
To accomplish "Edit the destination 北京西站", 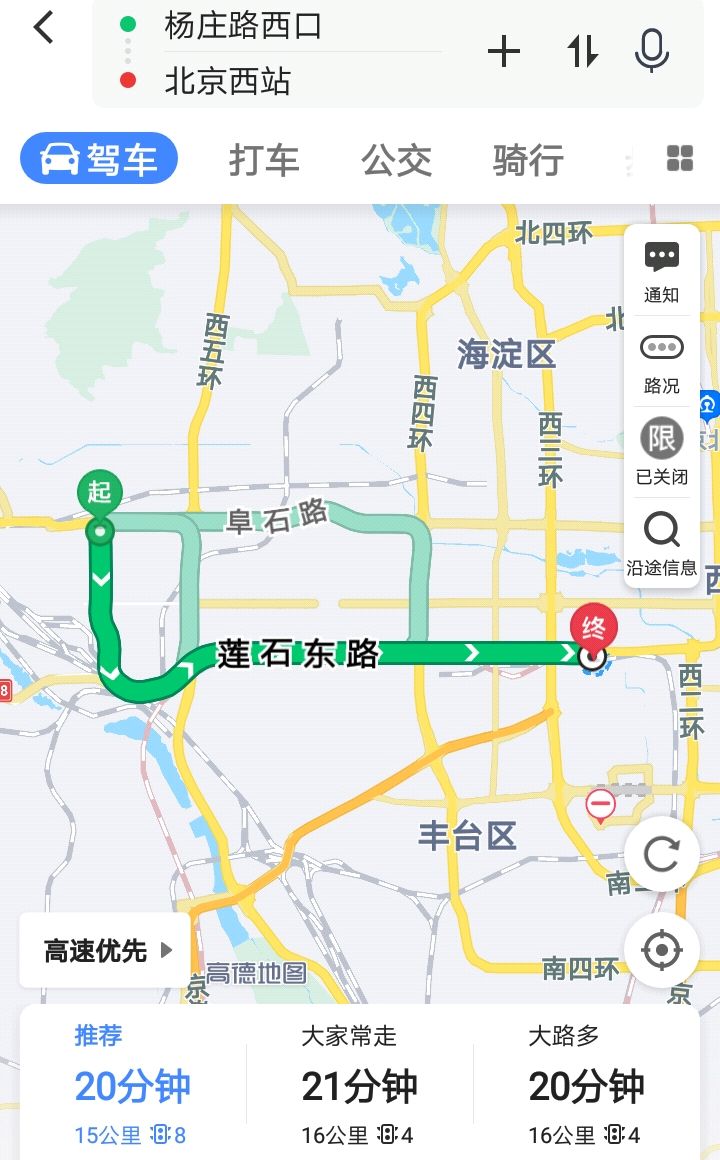I will pos(228,81).
